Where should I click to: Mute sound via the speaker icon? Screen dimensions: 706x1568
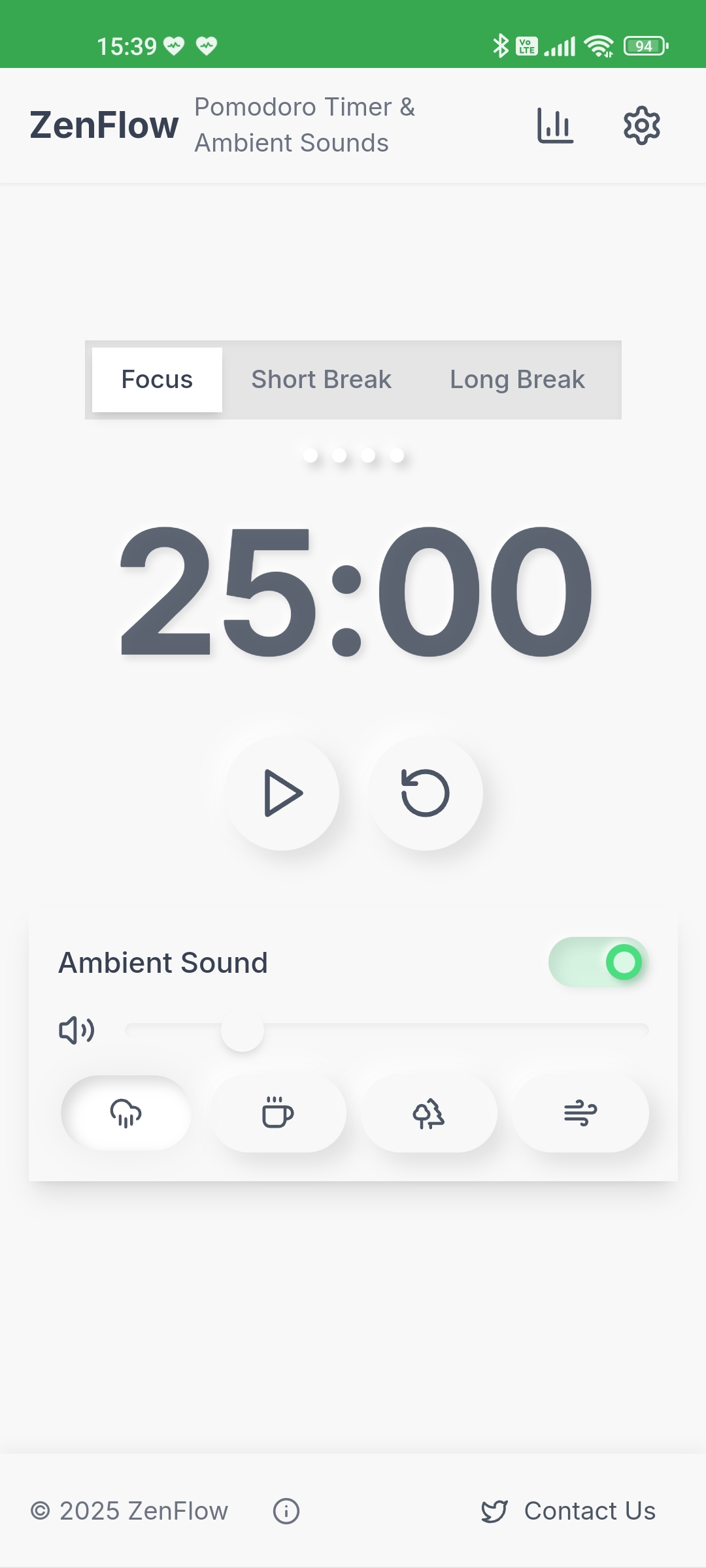(x=76, y=1030)
